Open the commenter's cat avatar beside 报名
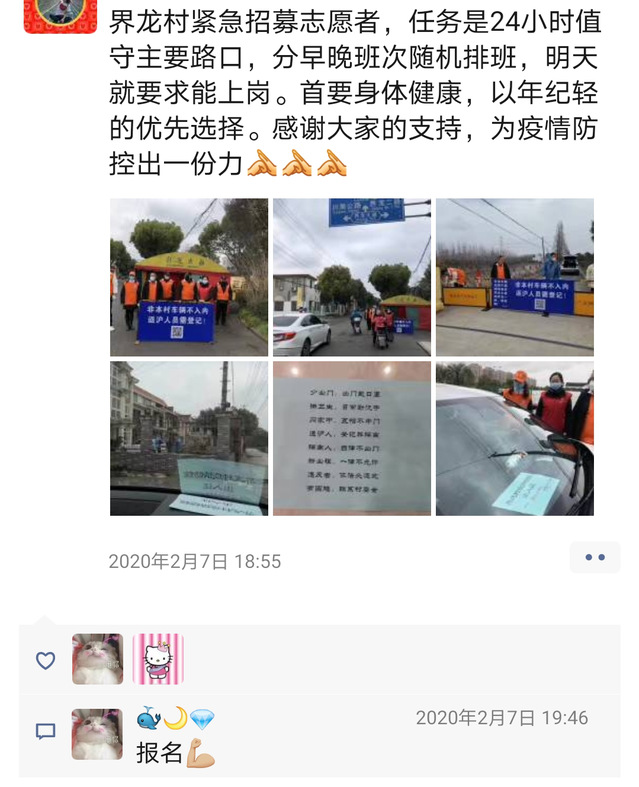The width and height of the screenshot is (639, 787). tap(97, 735)
